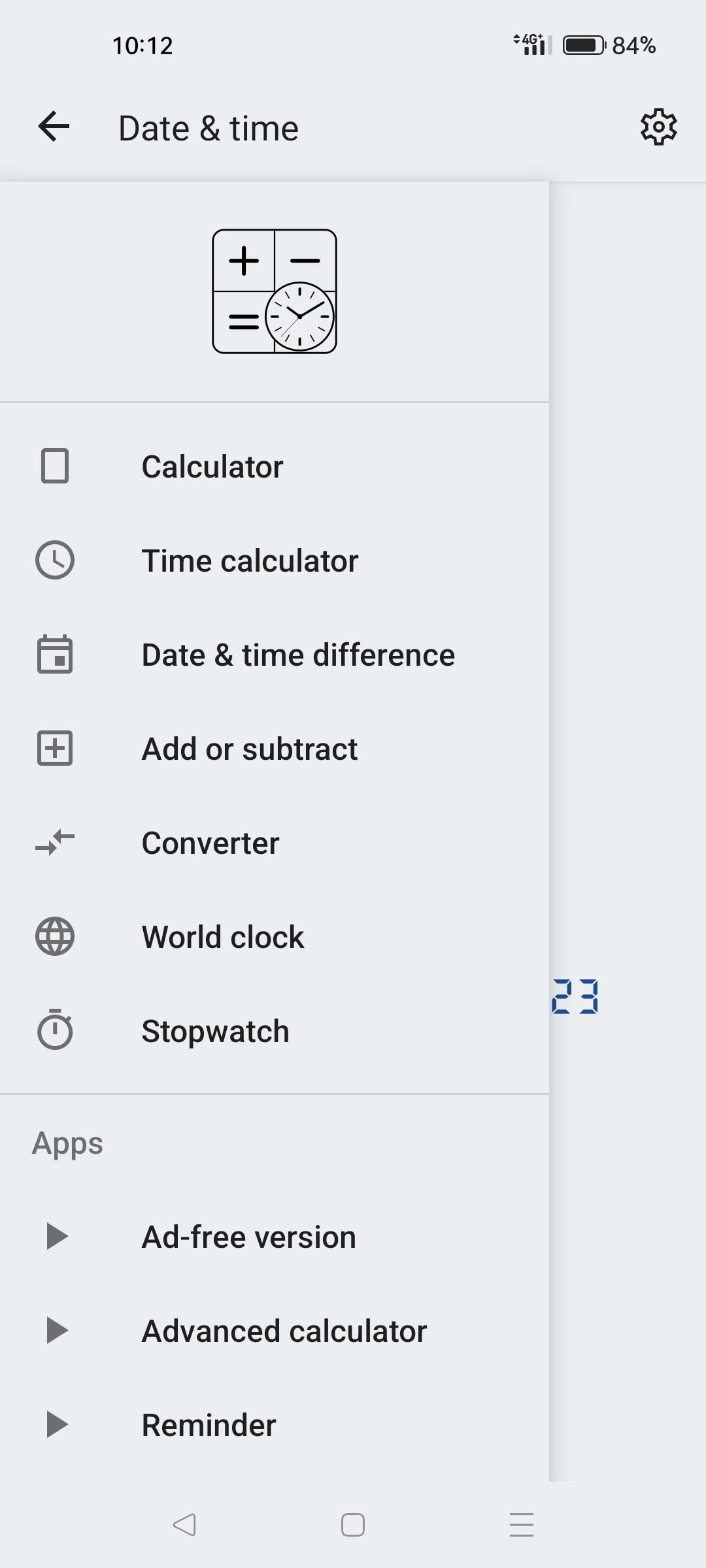Tap the stopwatch icon in the drawer
The image size is (706, 1568).
(54, 1031)
